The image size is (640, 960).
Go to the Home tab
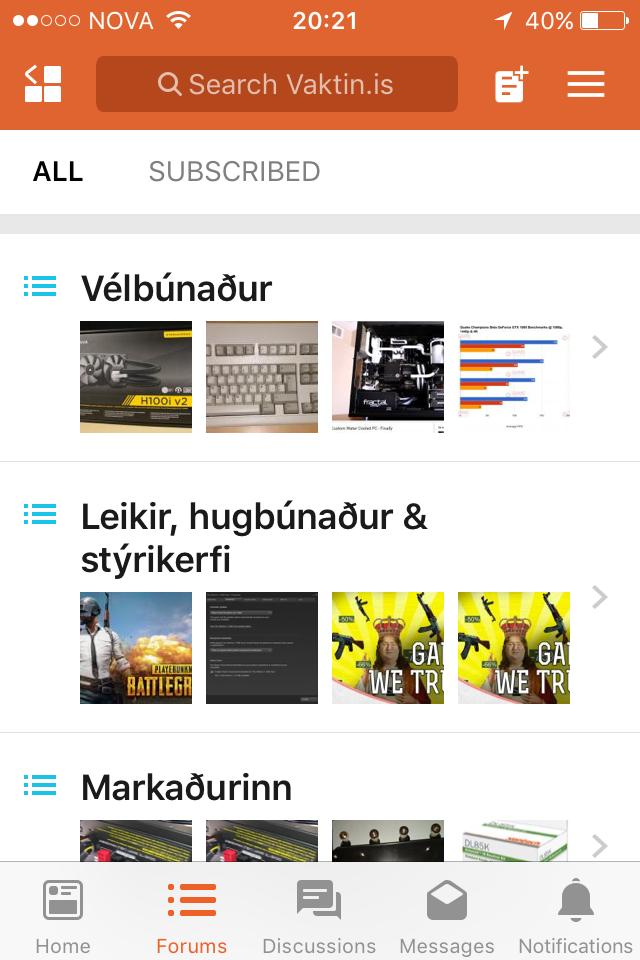click(62, 916)
